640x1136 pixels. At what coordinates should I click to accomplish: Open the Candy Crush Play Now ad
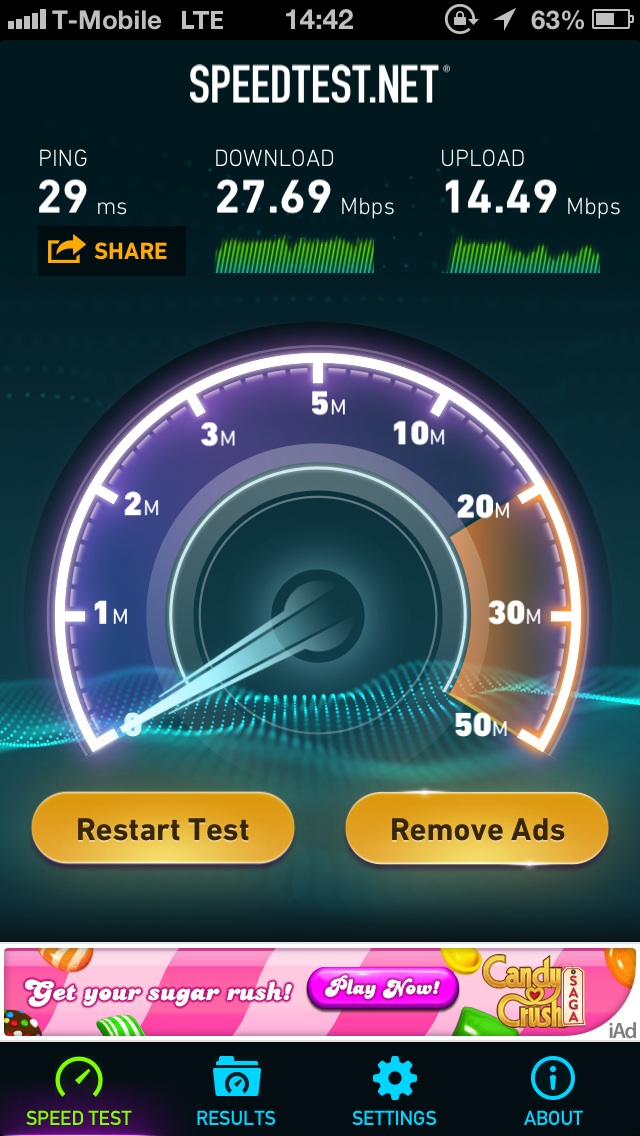pyautogui.click(x=383, y=989)
